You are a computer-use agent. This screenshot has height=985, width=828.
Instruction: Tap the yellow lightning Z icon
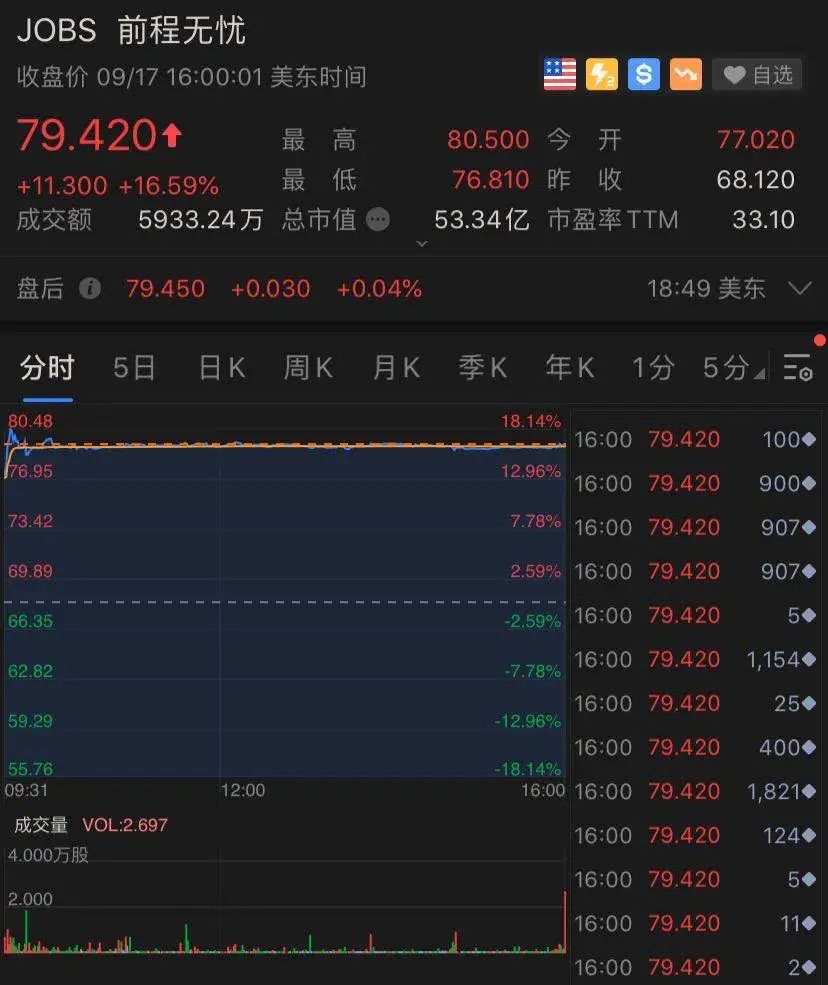[x=602, y=75]
